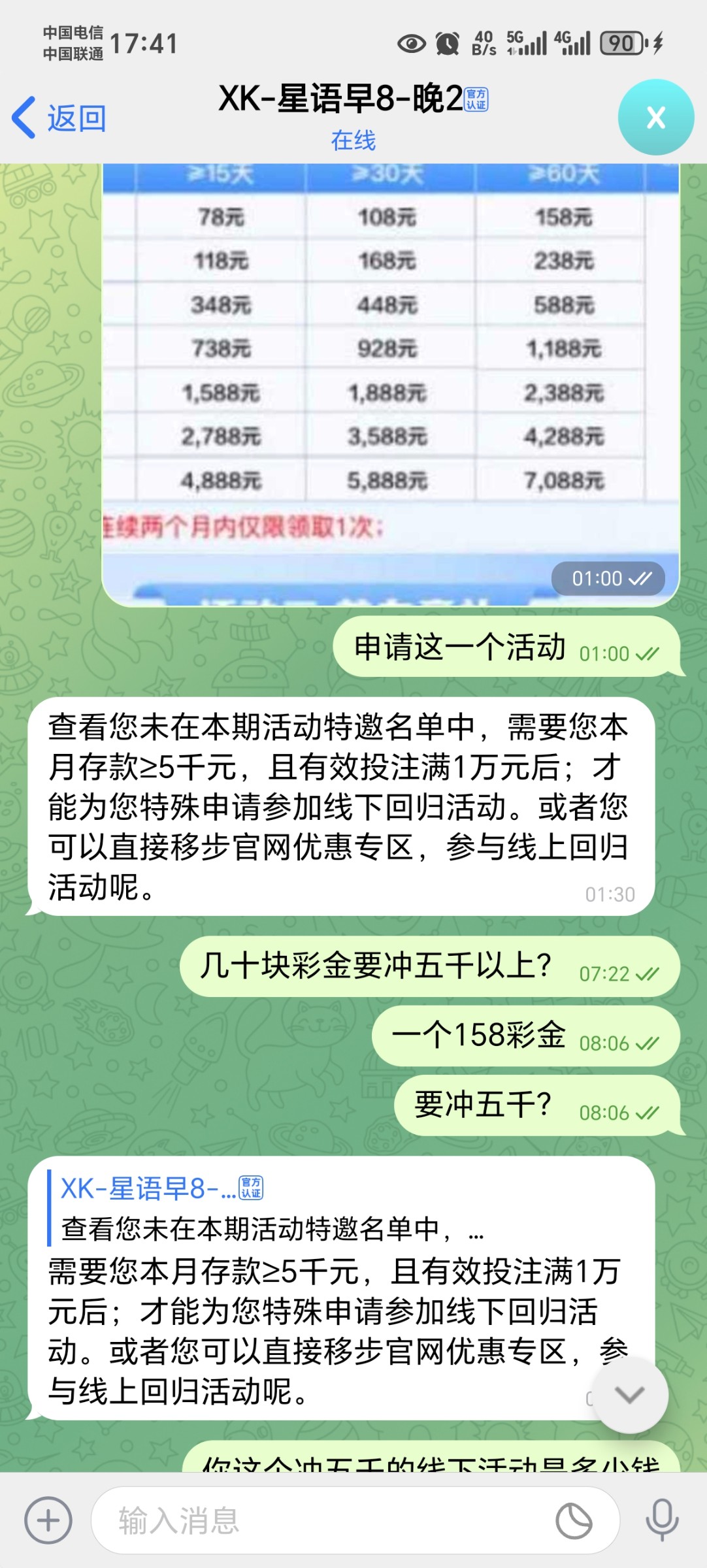This screenshot has height=1568, width=707.
Task: Open the sticker panel icon
Action: (x=574, y=1520)
